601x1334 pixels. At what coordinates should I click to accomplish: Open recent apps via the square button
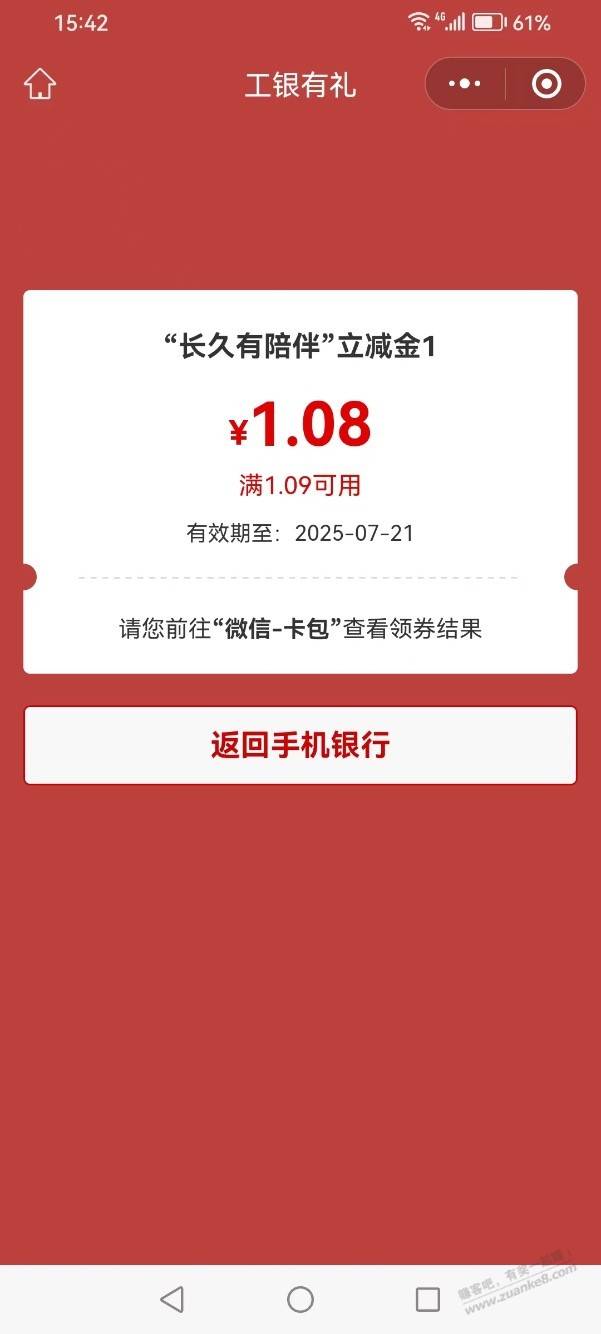pyautogui.click(x=428, y=1299)
